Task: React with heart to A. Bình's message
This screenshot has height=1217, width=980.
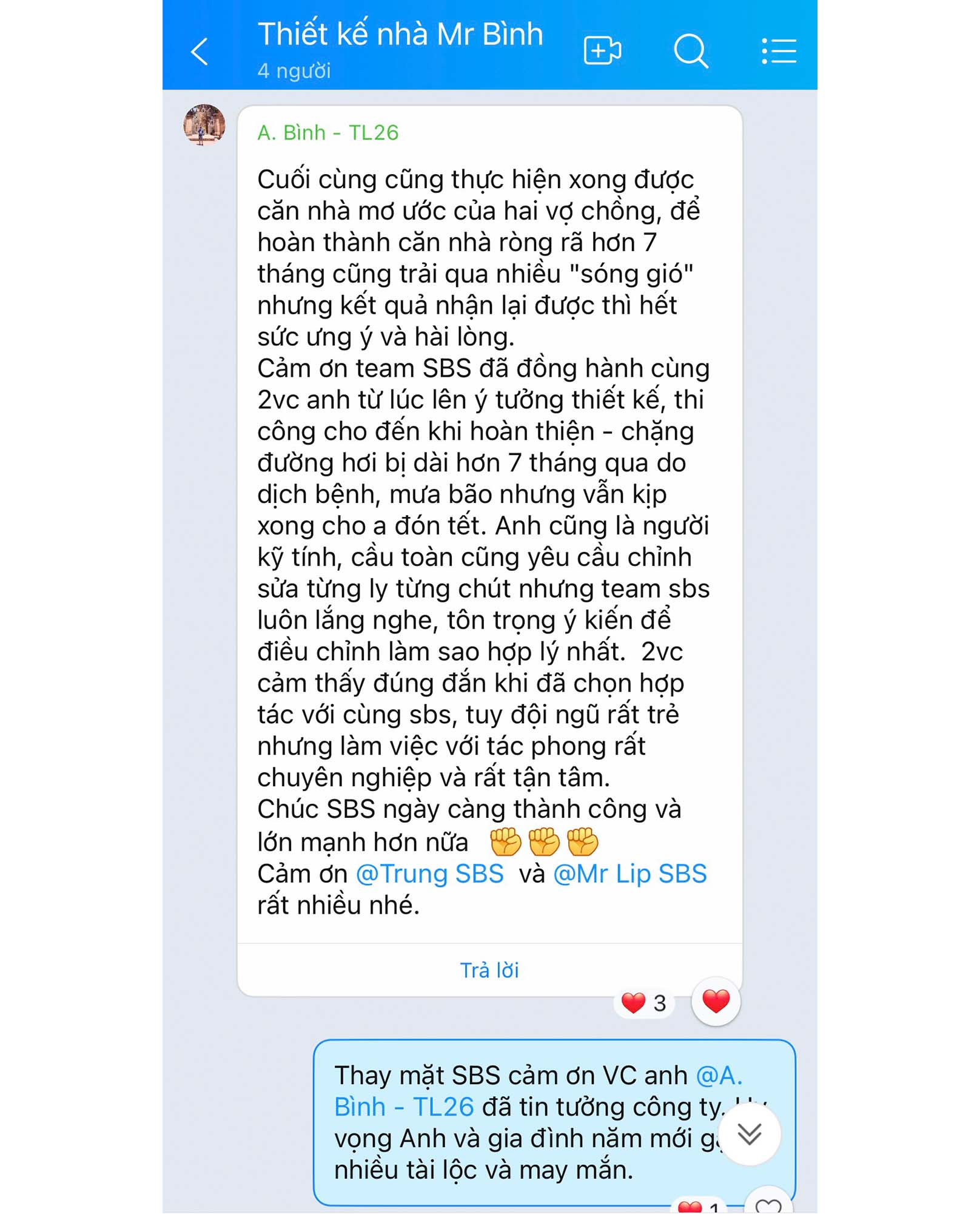Action: 716,1001
